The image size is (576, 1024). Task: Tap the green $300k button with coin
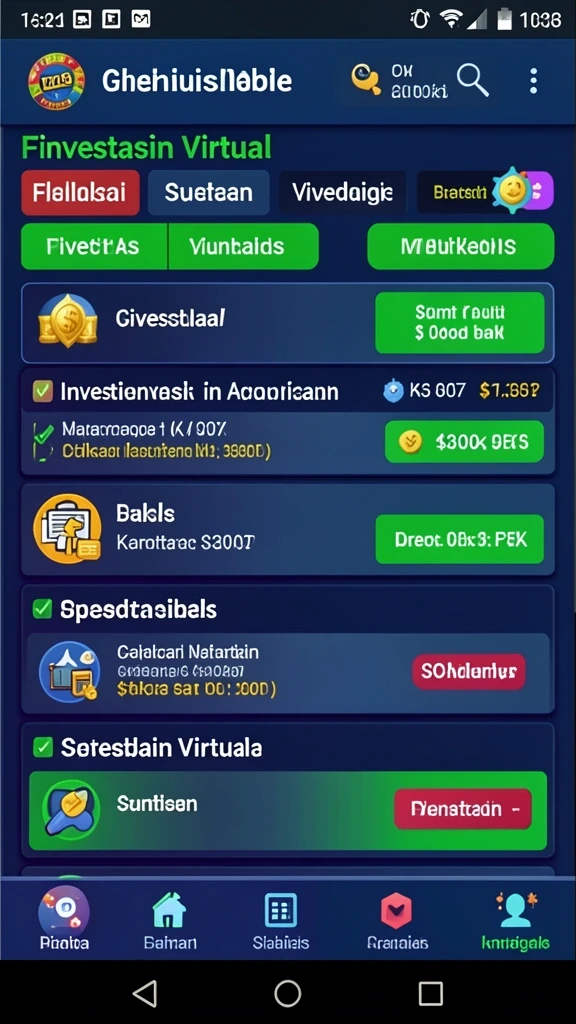464,442
